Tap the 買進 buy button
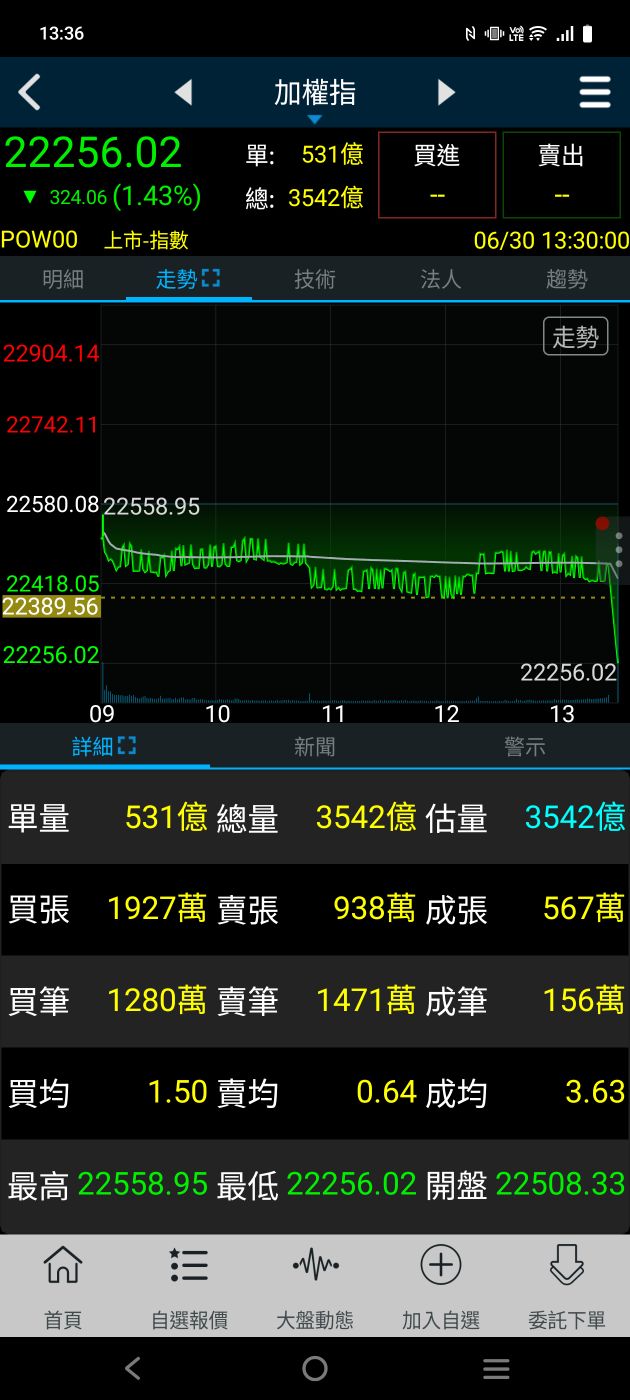Screen dimensions: 630x1400 coord(437,175)
